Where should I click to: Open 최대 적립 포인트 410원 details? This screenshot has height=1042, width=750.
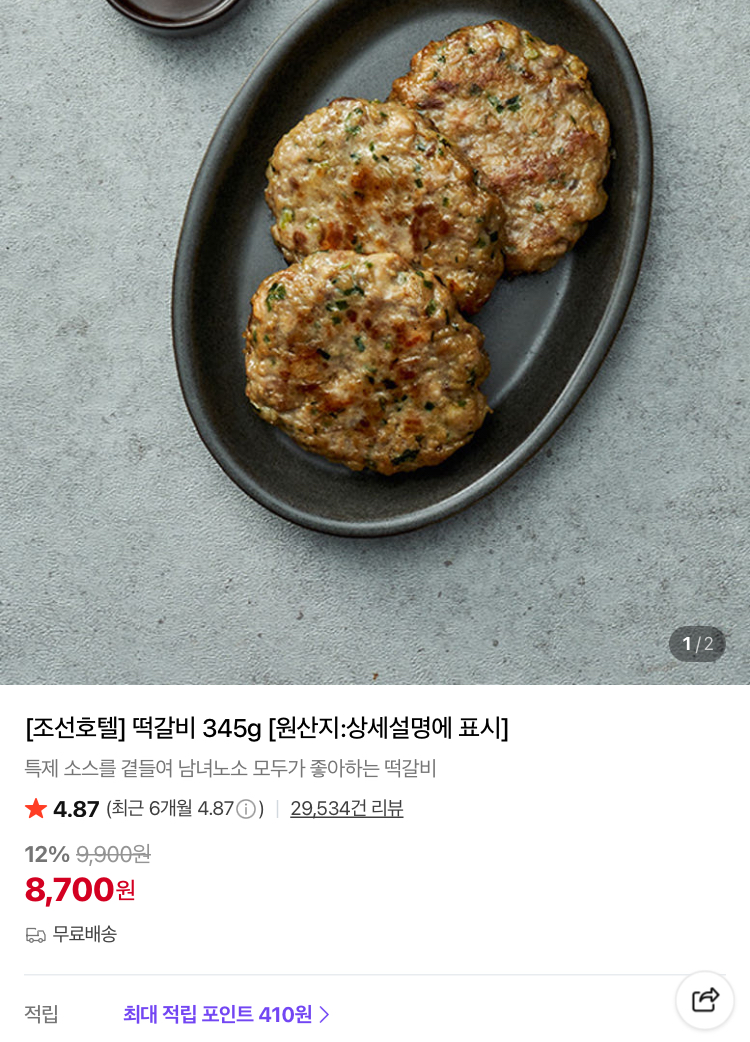tap(226, 1014)
